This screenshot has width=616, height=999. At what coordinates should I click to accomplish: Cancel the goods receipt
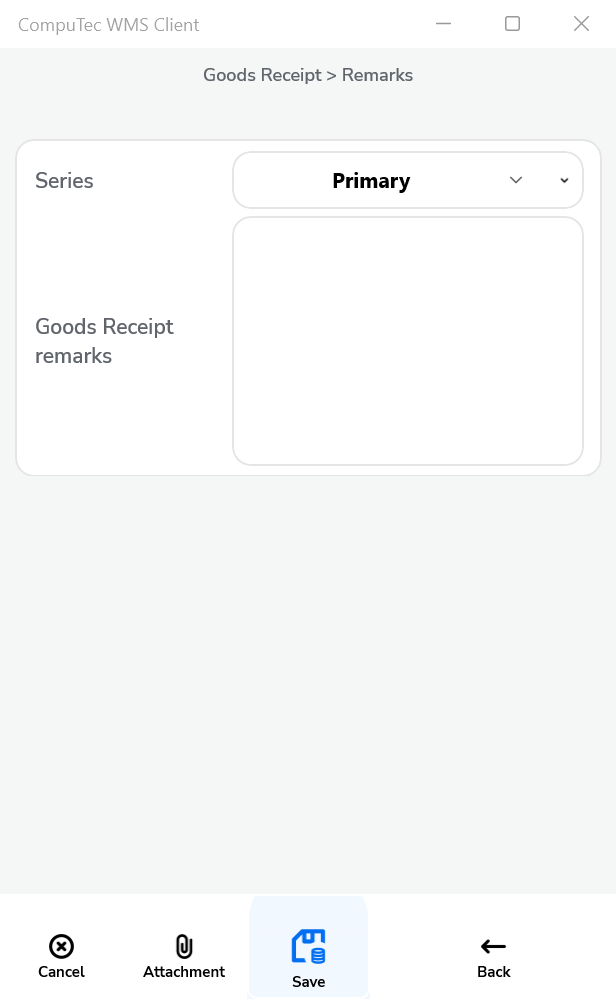(x=61, y=955)
